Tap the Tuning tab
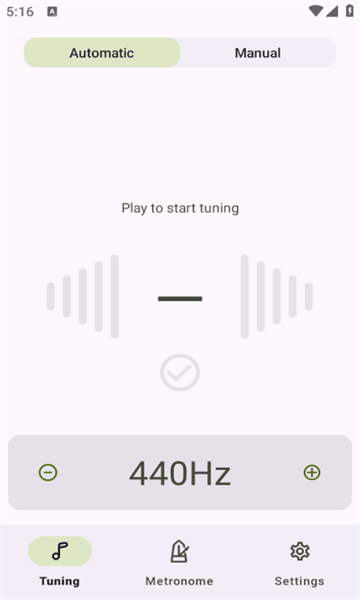The height and width of the screenshot is (600, 360). (x=60, y=563)
